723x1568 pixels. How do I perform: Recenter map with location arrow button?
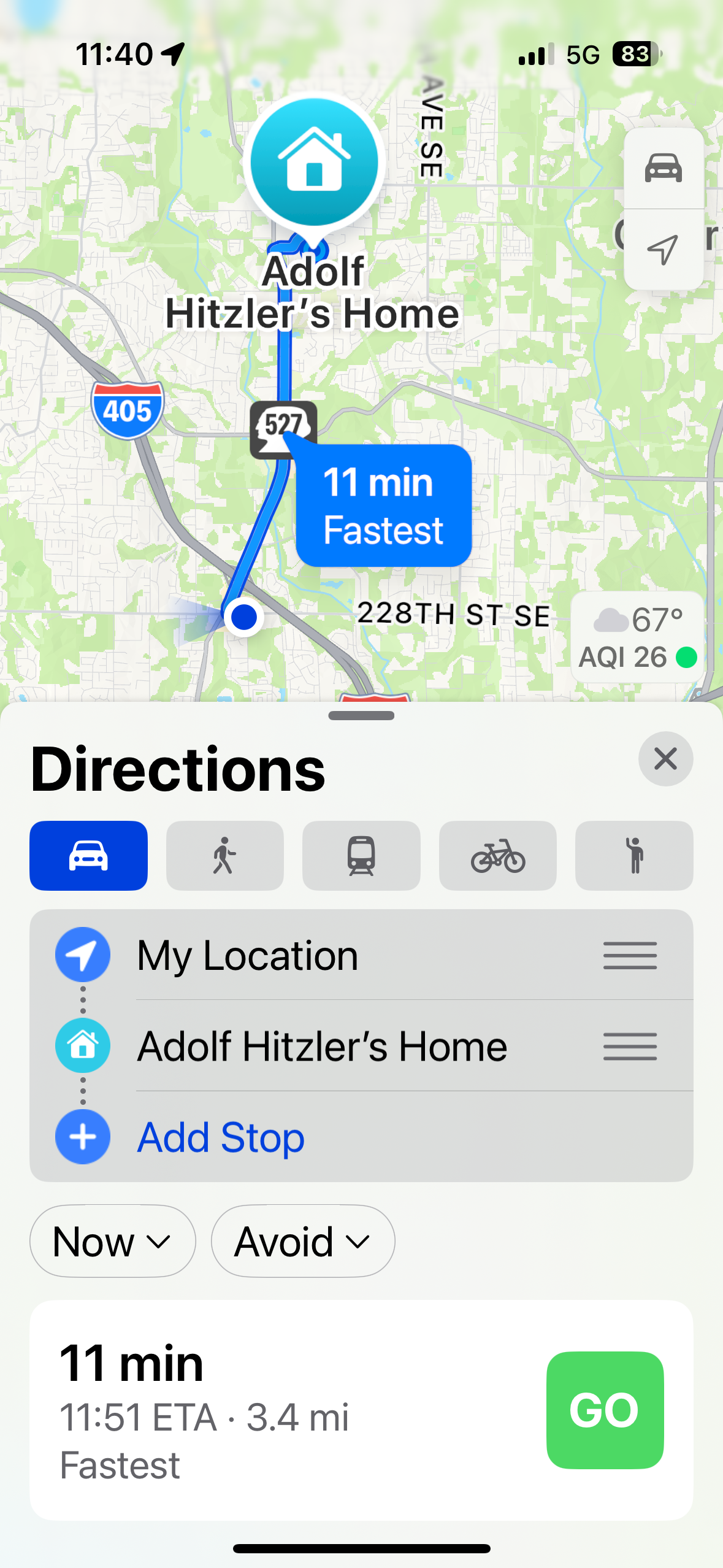[x=664, y=249]
